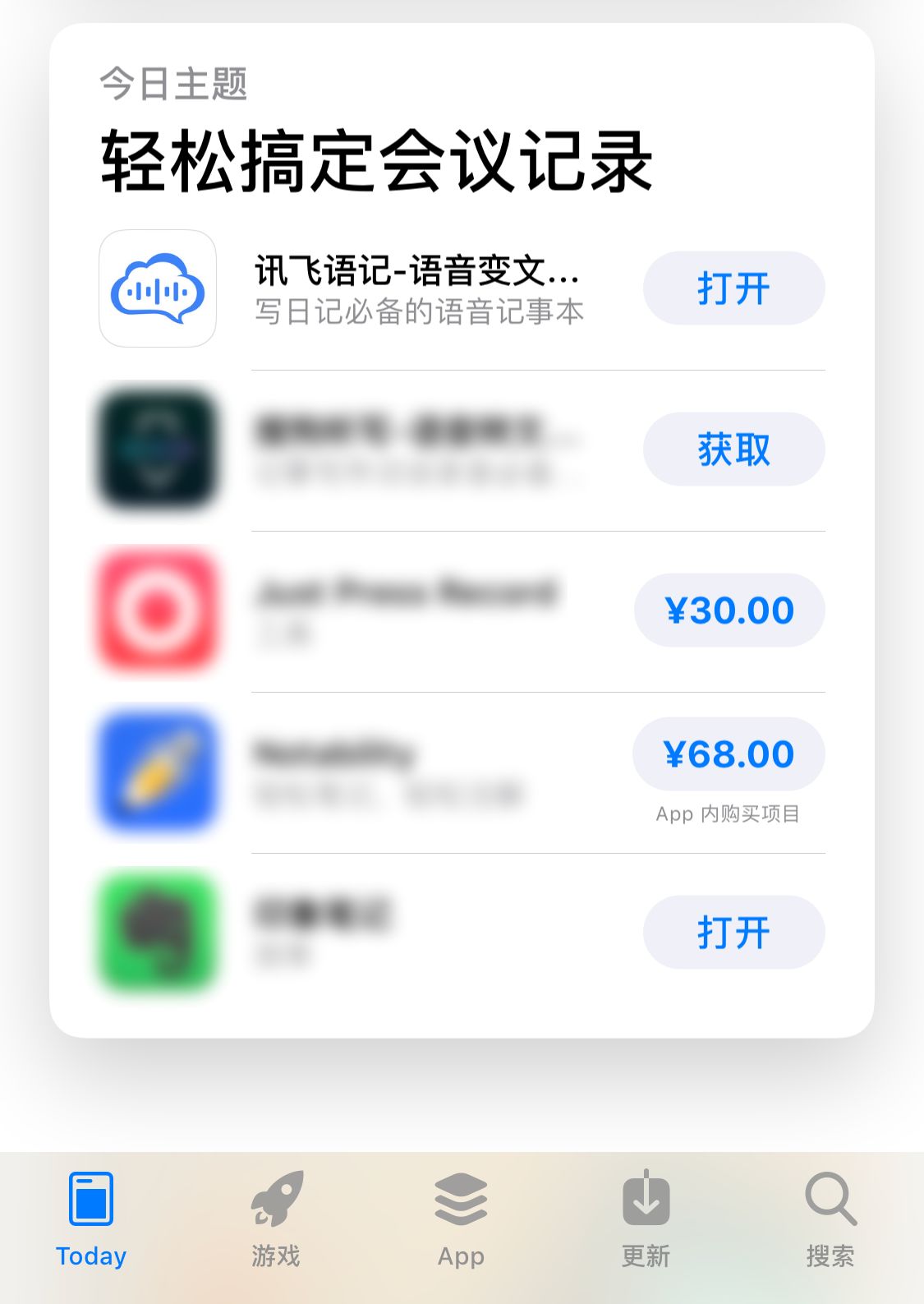Tap the blue Notability app icon
This screenshot has width=924, height=1304.
(x=158, y=772)
